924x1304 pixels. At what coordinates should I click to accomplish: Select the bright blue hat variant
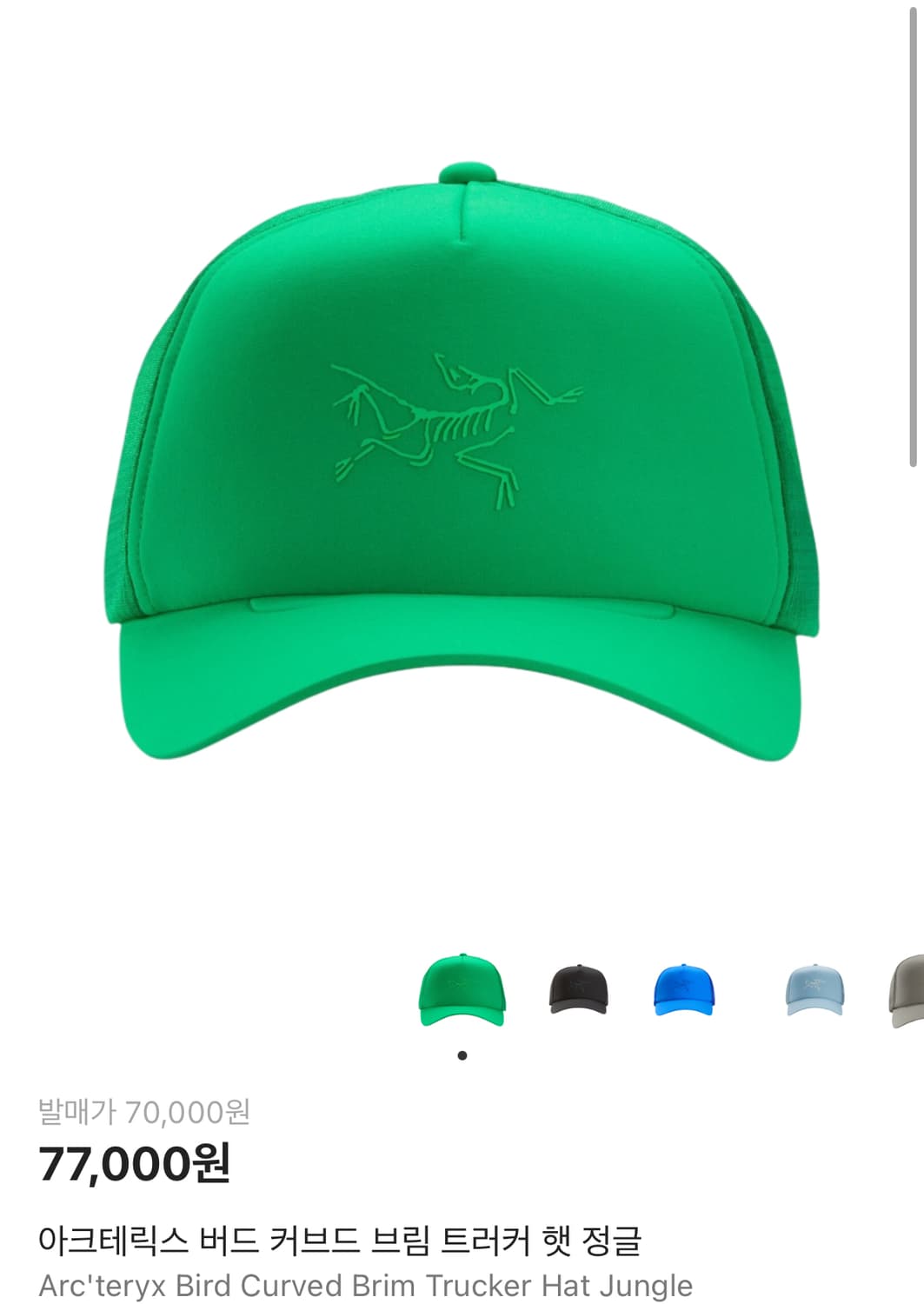pos(683,990)
